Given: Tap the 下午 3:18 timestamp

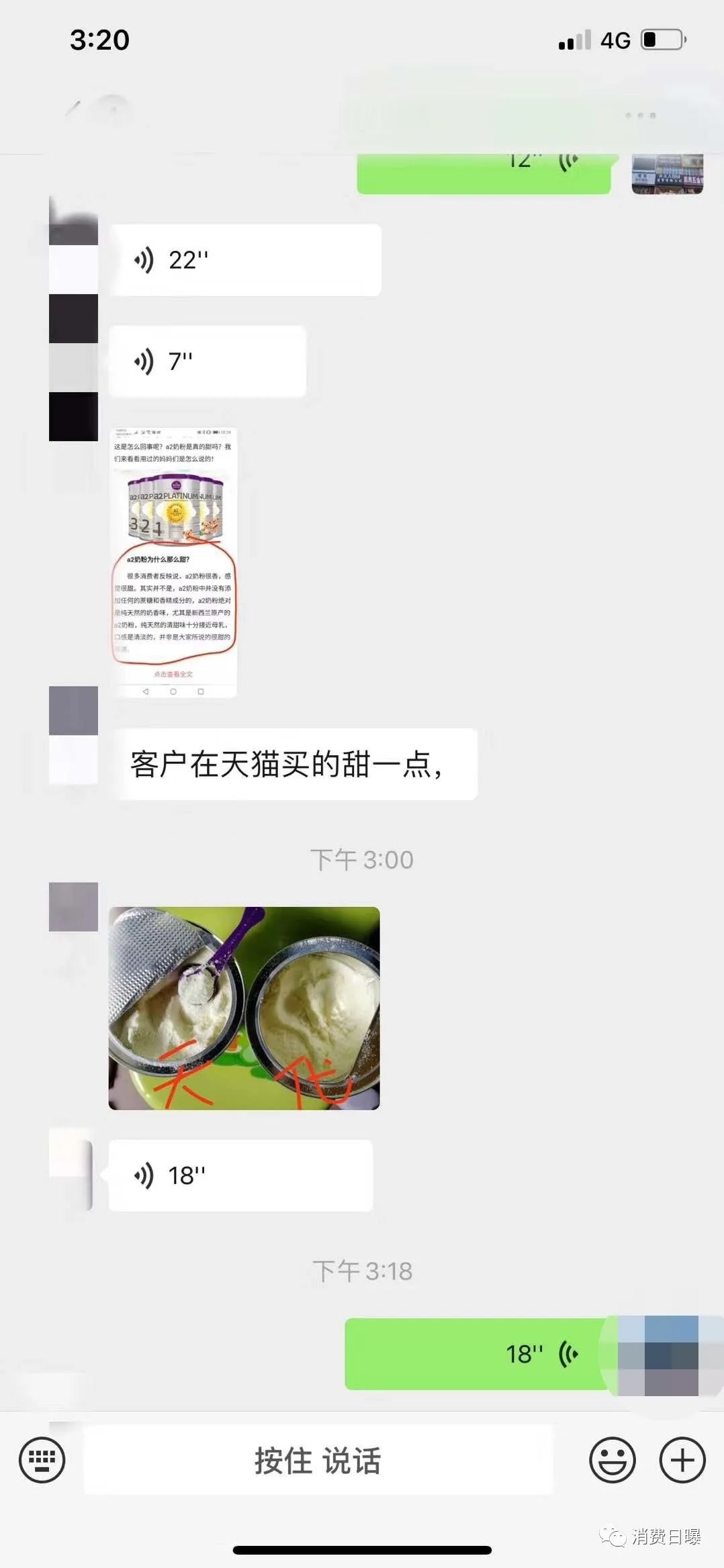Looking at the screenshot, I should [362, 1271].
